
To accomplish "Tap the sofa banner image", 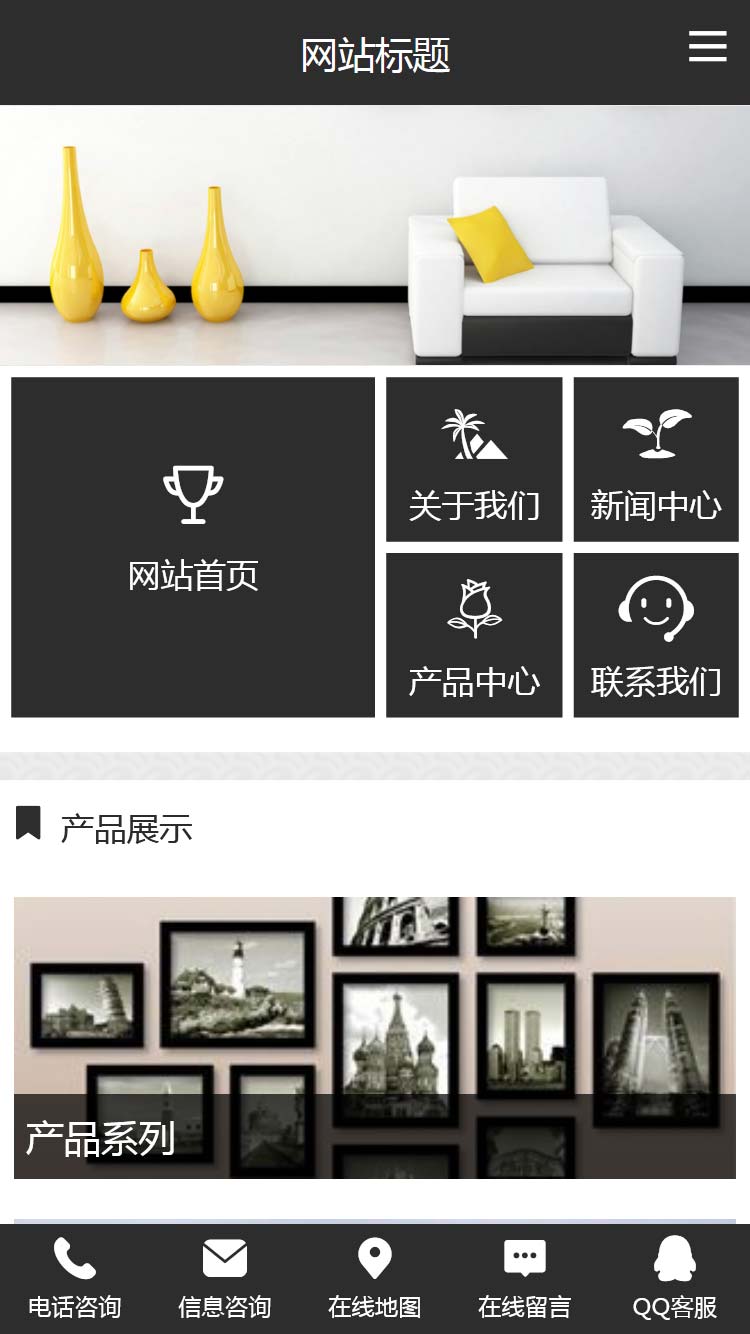I will 375,235.
